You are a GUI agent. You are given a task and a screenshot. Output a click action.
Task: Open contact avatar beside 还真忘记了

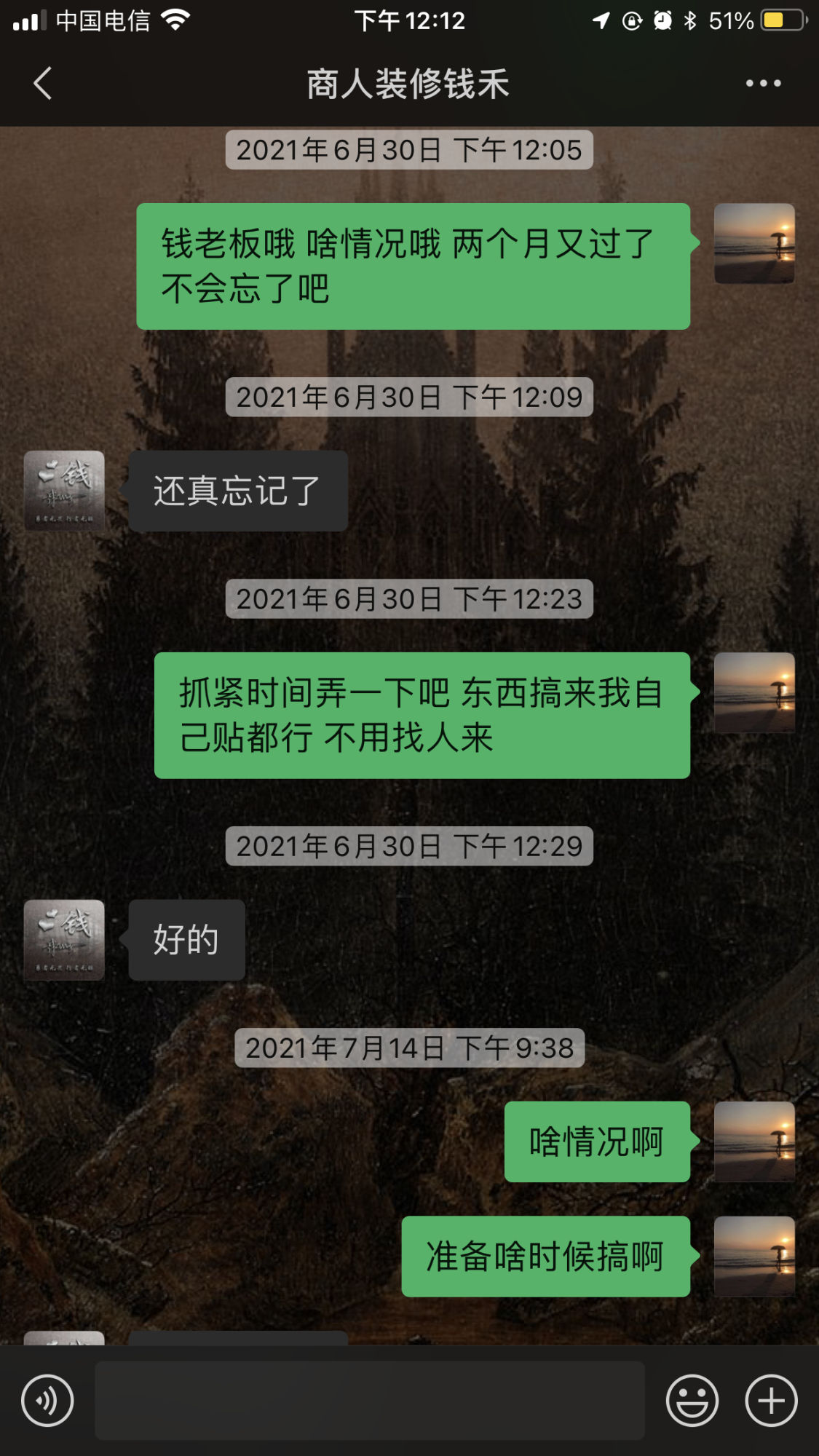[64, 491]
